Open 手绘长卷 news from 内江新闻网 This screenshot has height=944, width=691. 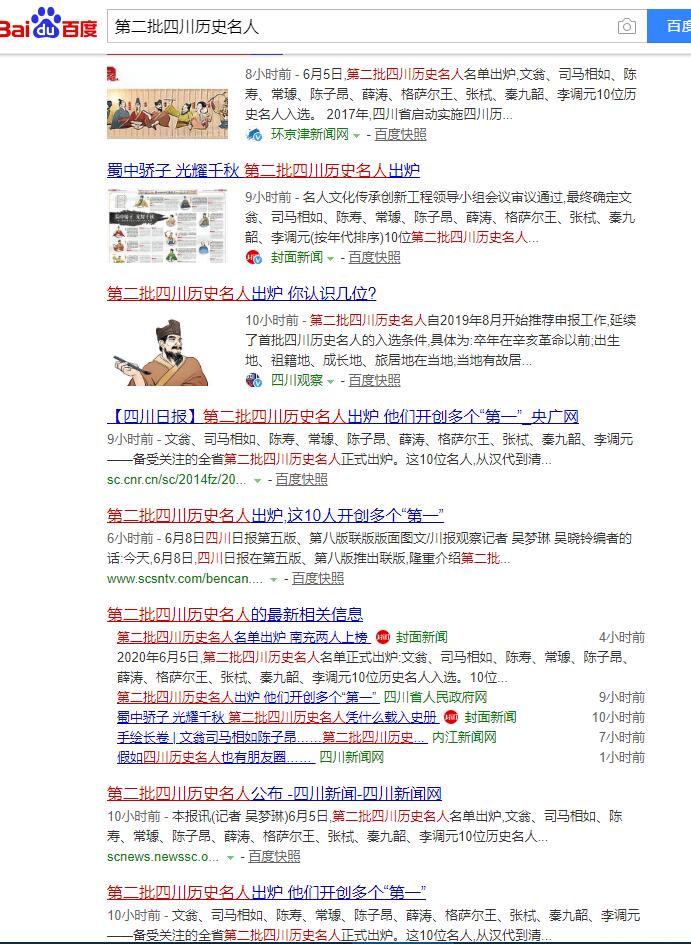point(271,737)
